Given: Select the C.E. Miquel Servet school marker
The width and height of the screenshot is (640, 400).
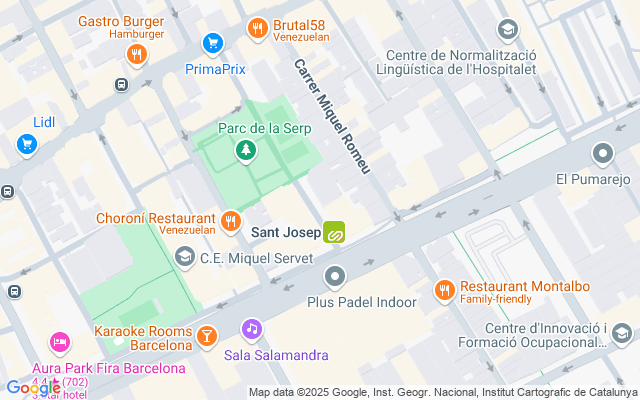Looking at the screenshot, I should tap(184, 258).
